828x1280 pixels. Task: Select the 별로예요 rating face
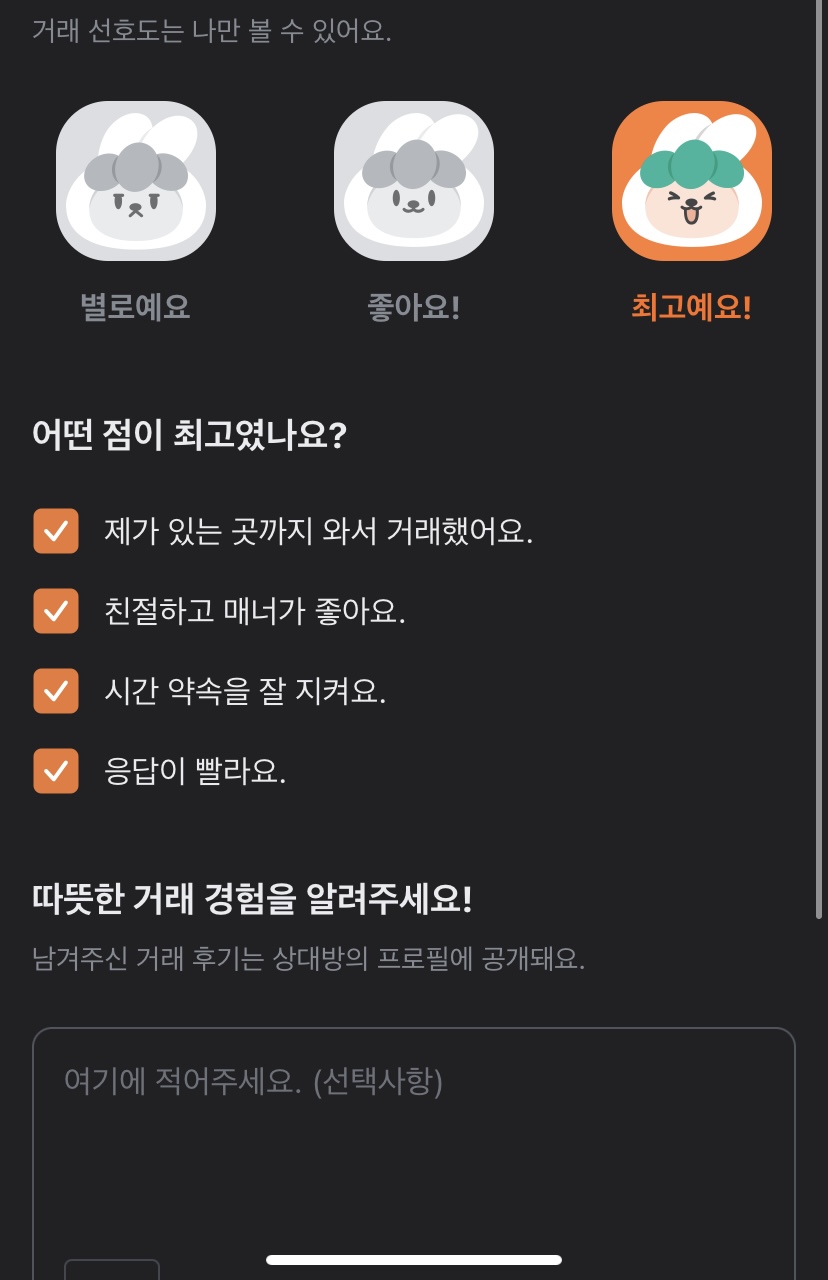136,181
